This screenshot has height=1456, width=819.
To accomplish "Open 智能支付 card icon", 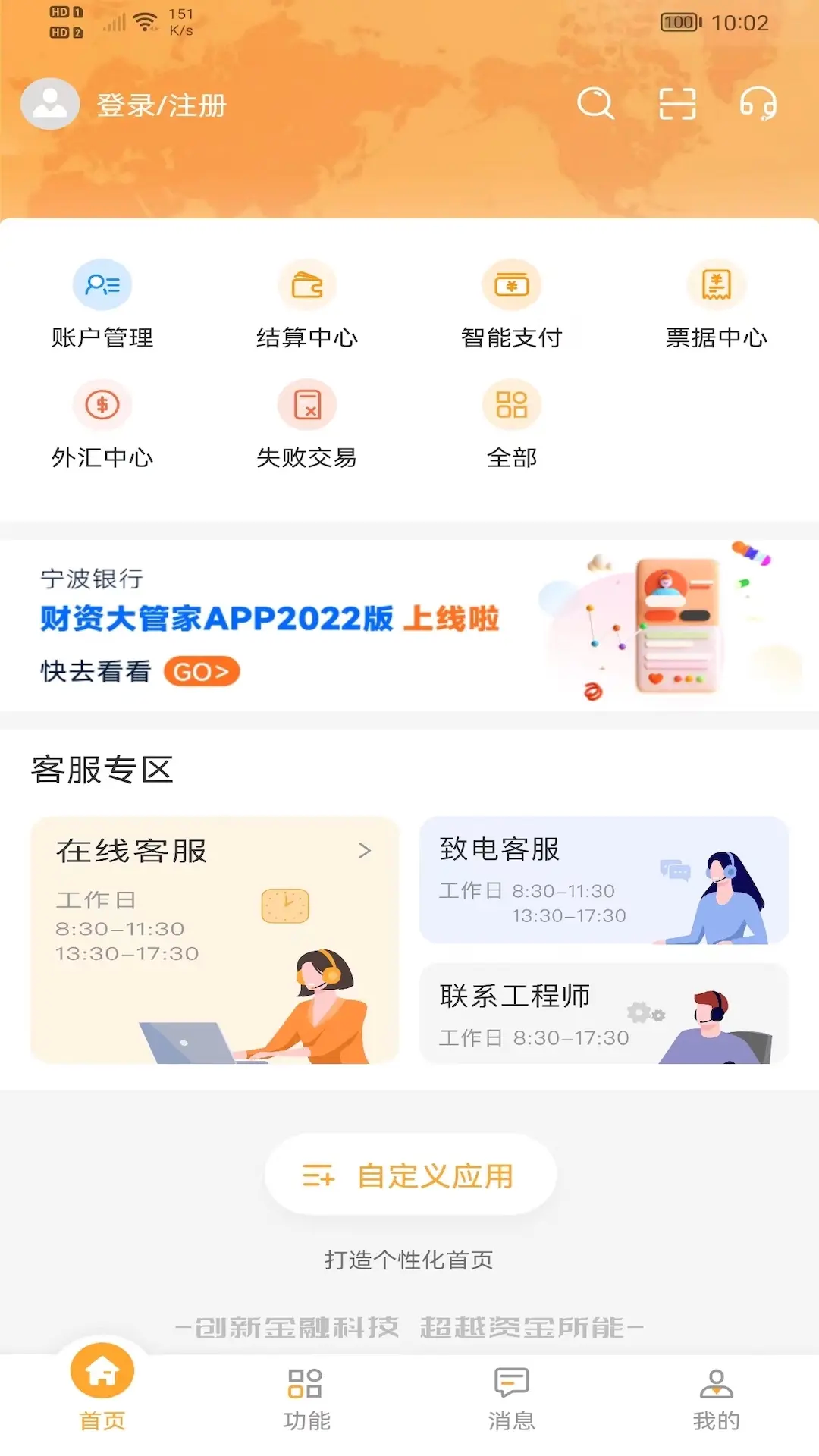I will pyautogui.click(x=512, y=285).
